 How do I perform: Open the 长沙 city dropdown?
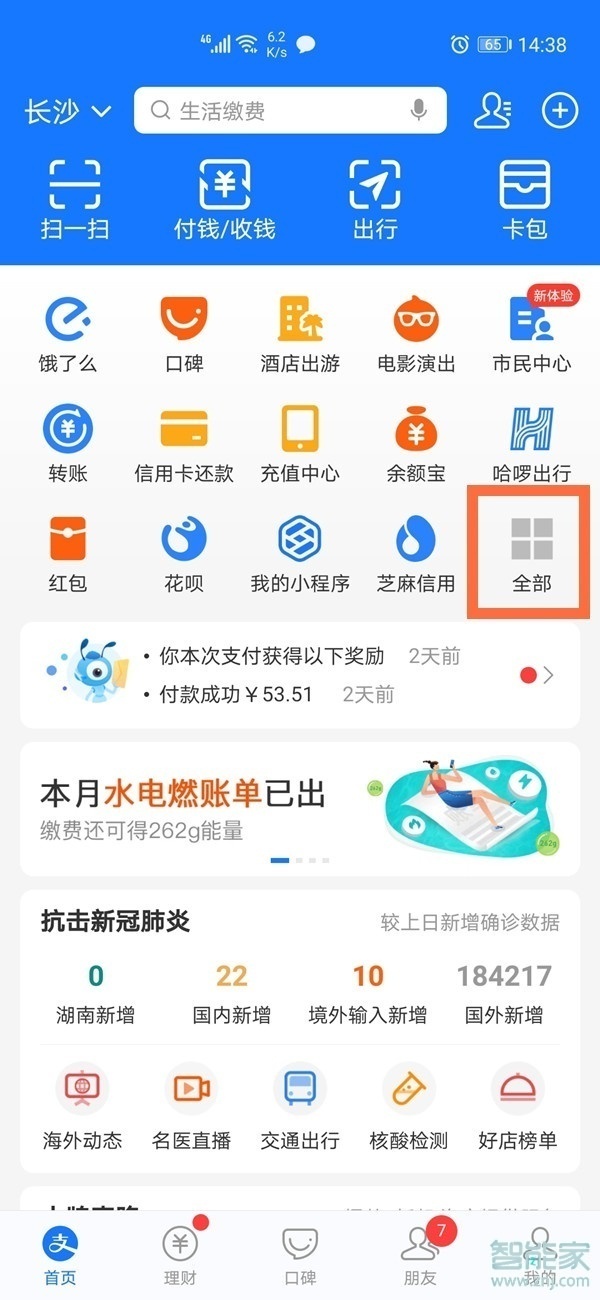click(67, 111)
